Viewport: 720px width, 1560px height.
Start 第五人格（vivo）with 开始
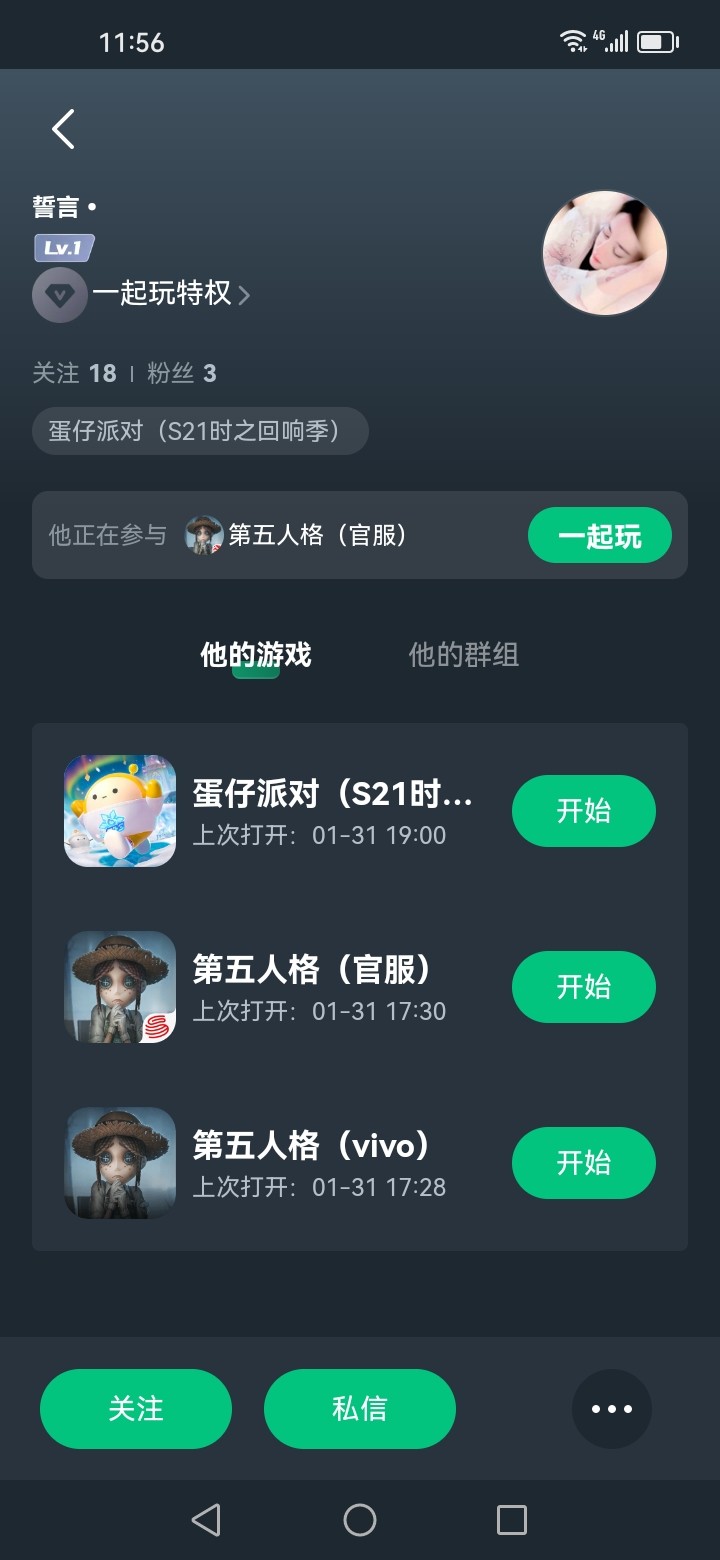click(583, 1163)
